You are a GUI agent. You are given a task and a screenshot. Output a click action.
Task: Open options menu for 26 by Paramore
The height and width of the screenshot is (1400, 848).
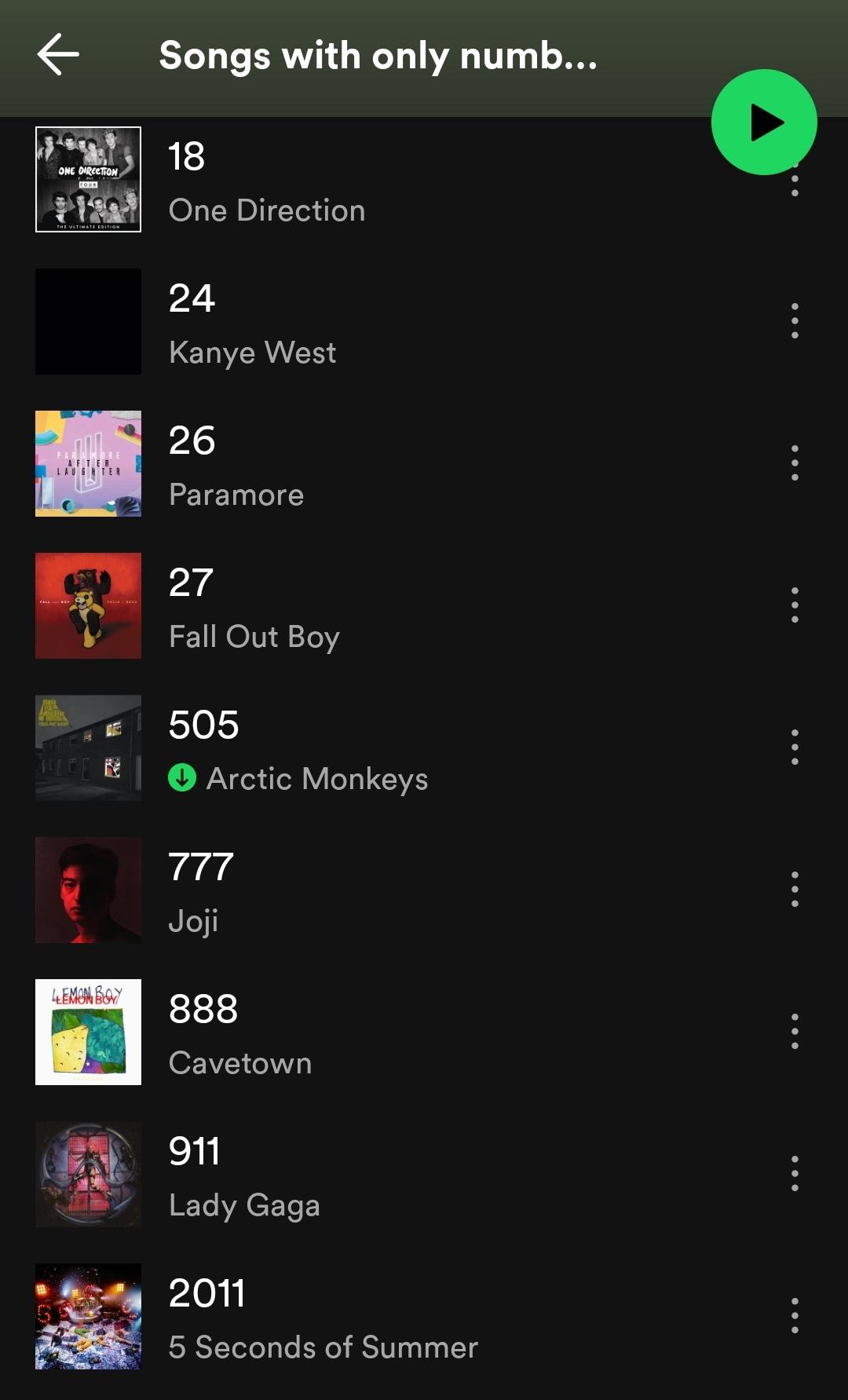point(795,463)
